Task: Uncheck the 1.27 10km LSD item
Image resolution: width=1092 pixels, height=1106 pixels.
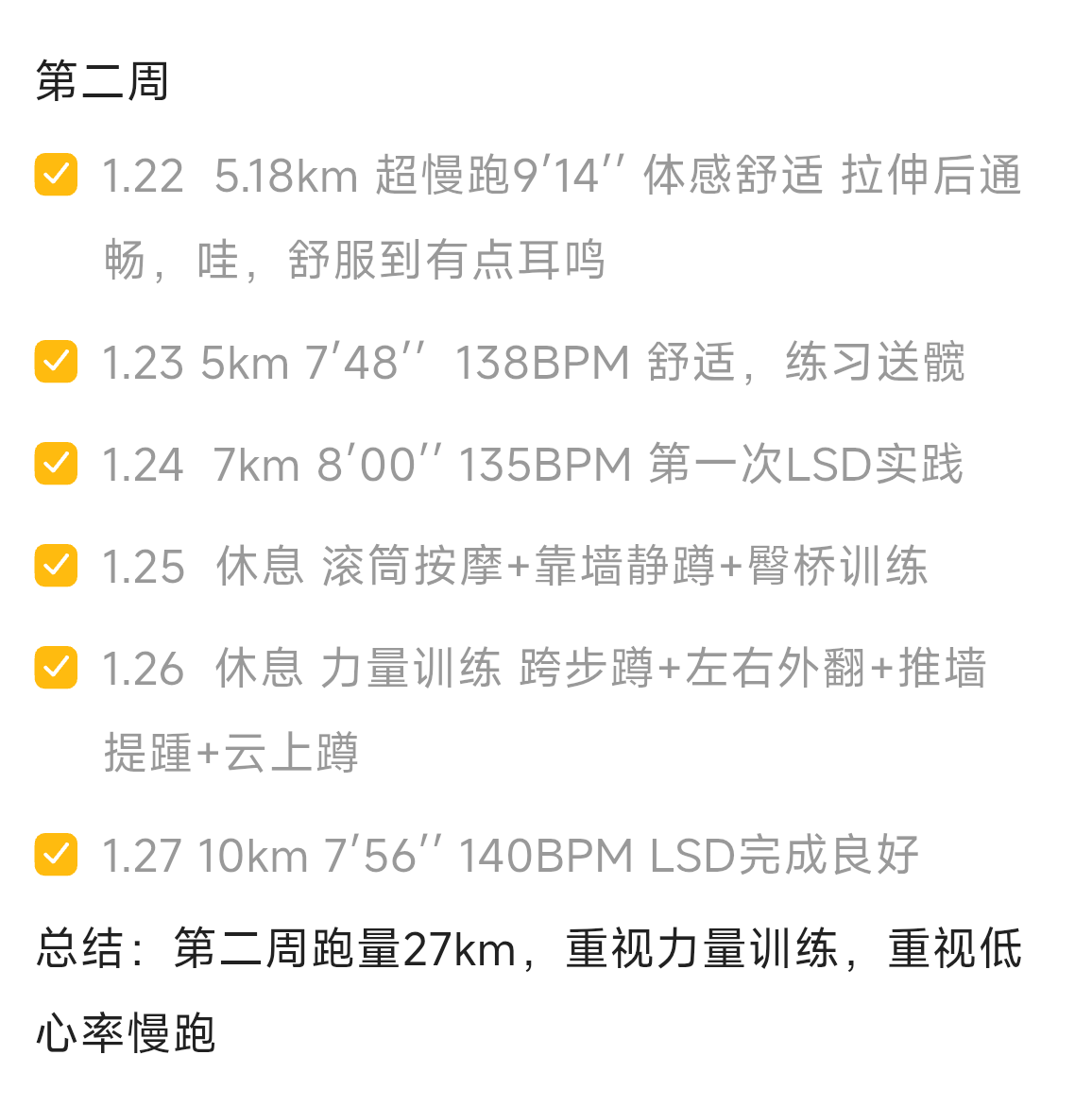Action: pos(56,854)
